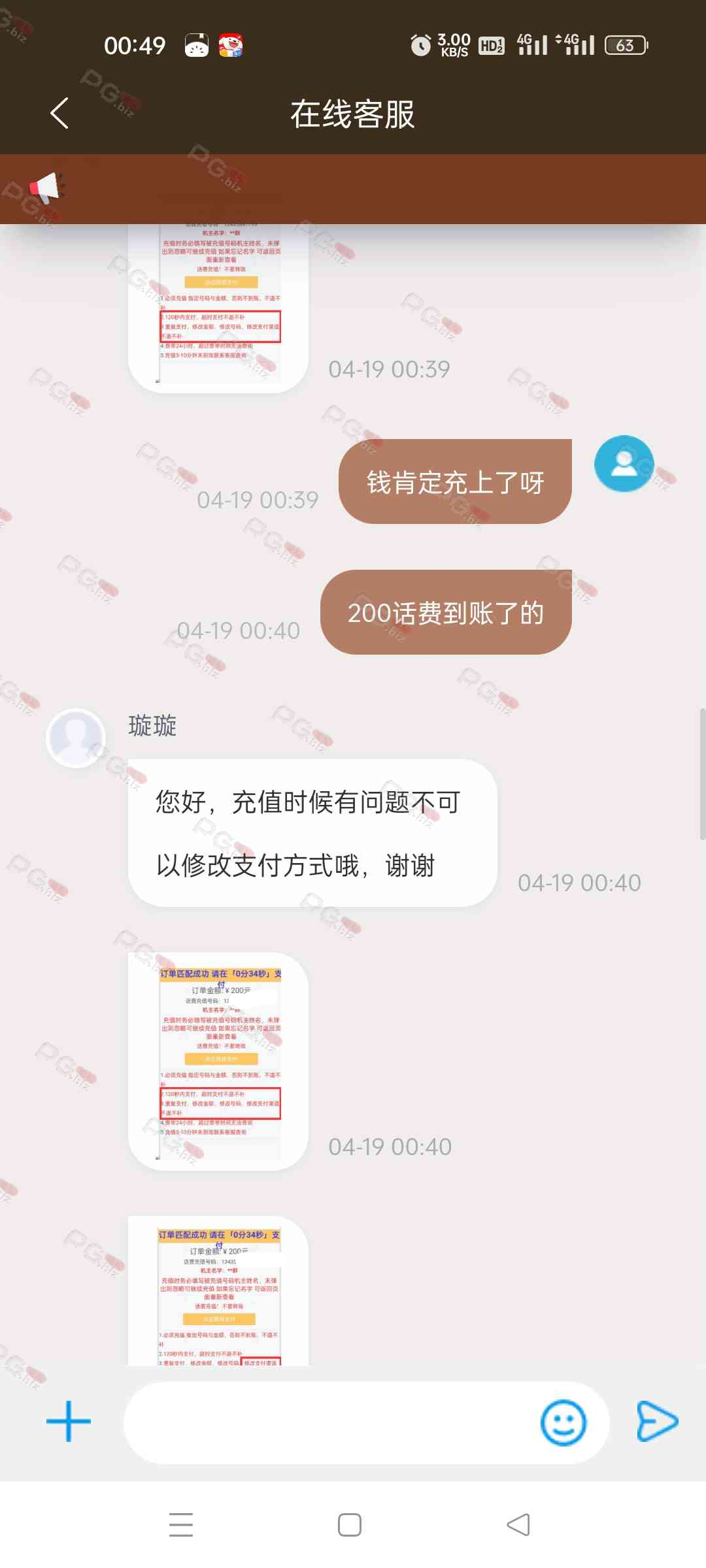Go back from the 在线客服 chat
The image size is (706, 1568).
click(x=59, y=113)
